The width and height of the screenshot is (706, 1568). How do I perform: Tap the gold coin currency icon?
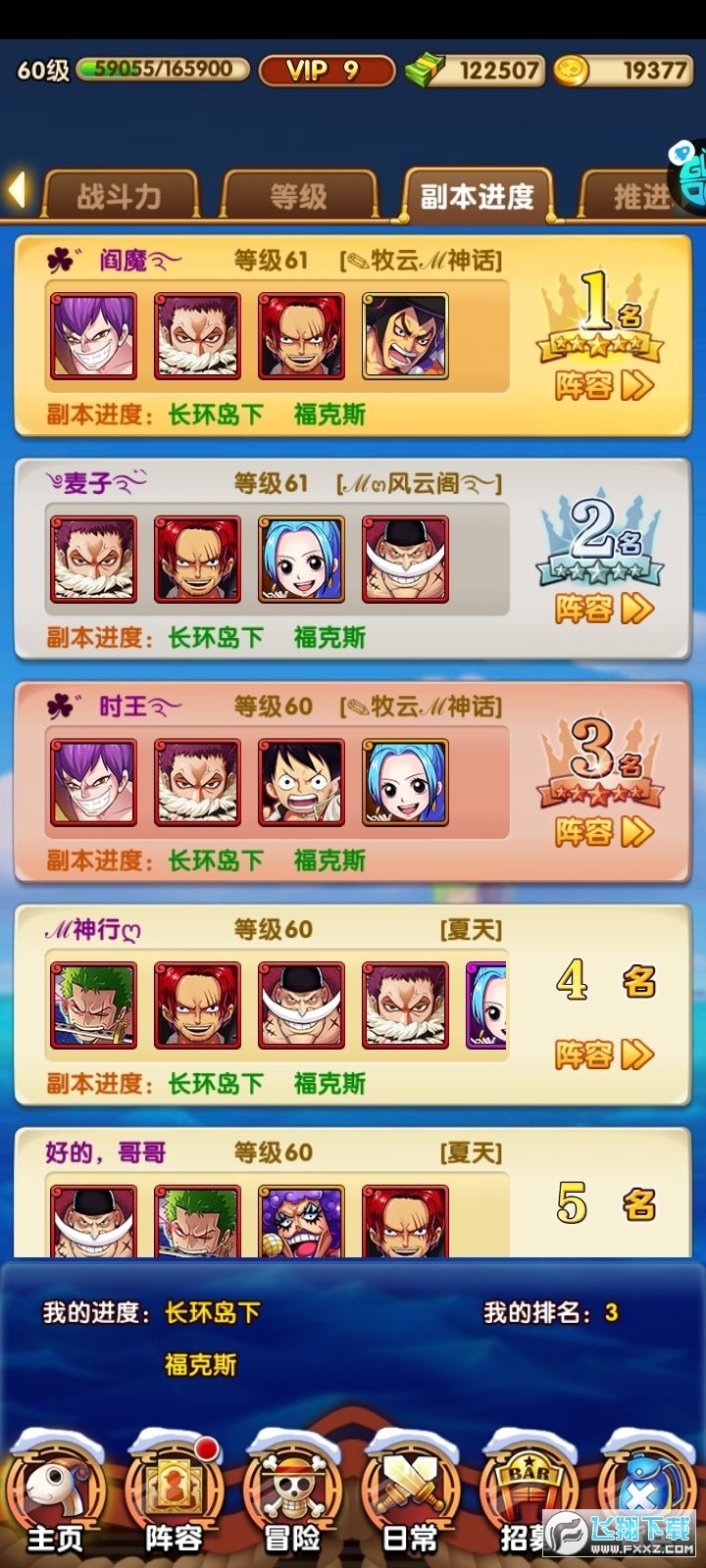tap(571, 70)
